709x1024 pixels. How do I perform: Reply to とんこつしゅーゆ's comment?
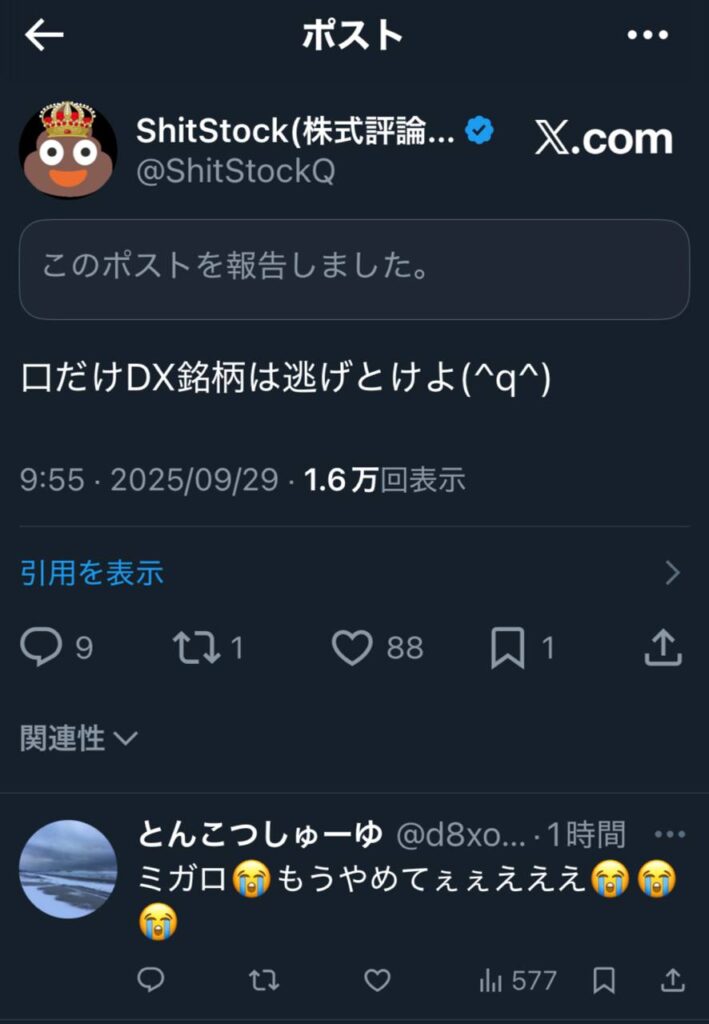(151, 980)
